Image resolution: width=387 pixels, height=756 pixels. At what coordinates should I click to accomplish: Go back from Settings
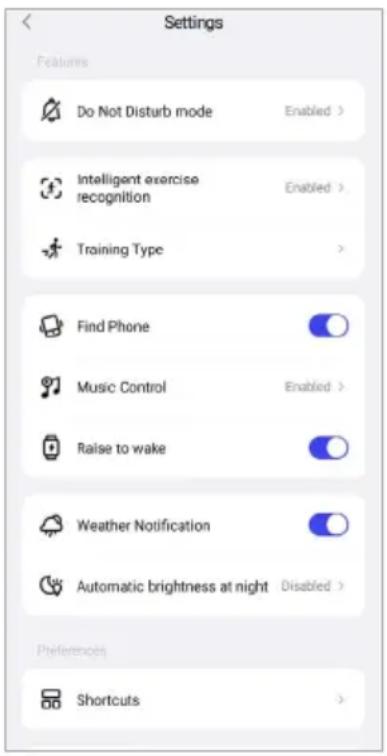point(27,22)
